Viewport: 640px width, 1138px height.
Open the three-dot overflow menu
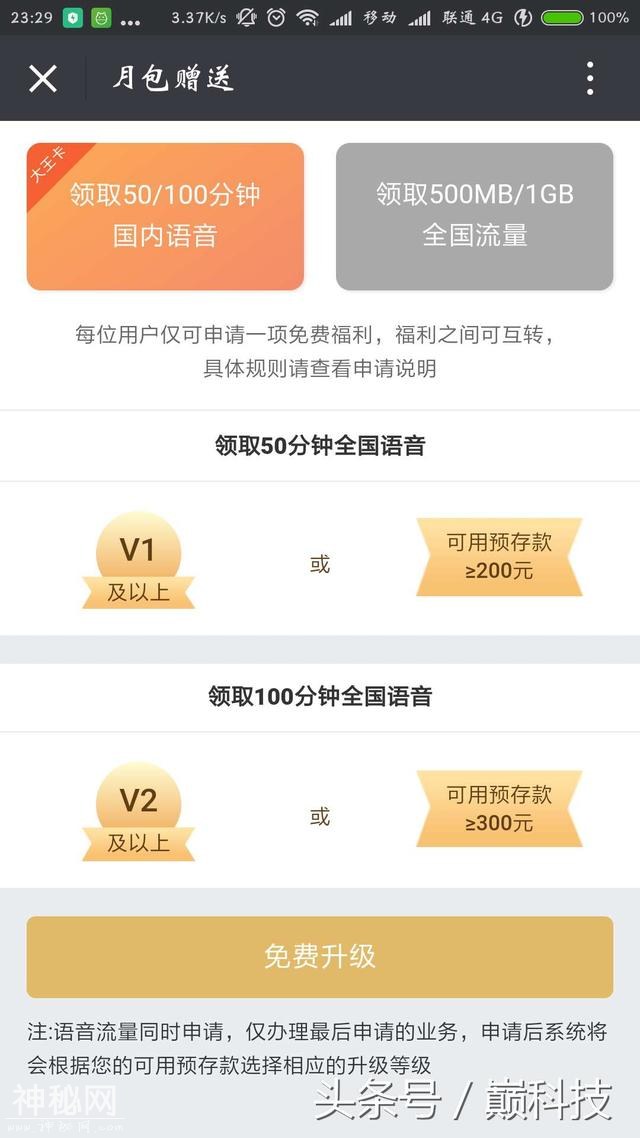590,78
